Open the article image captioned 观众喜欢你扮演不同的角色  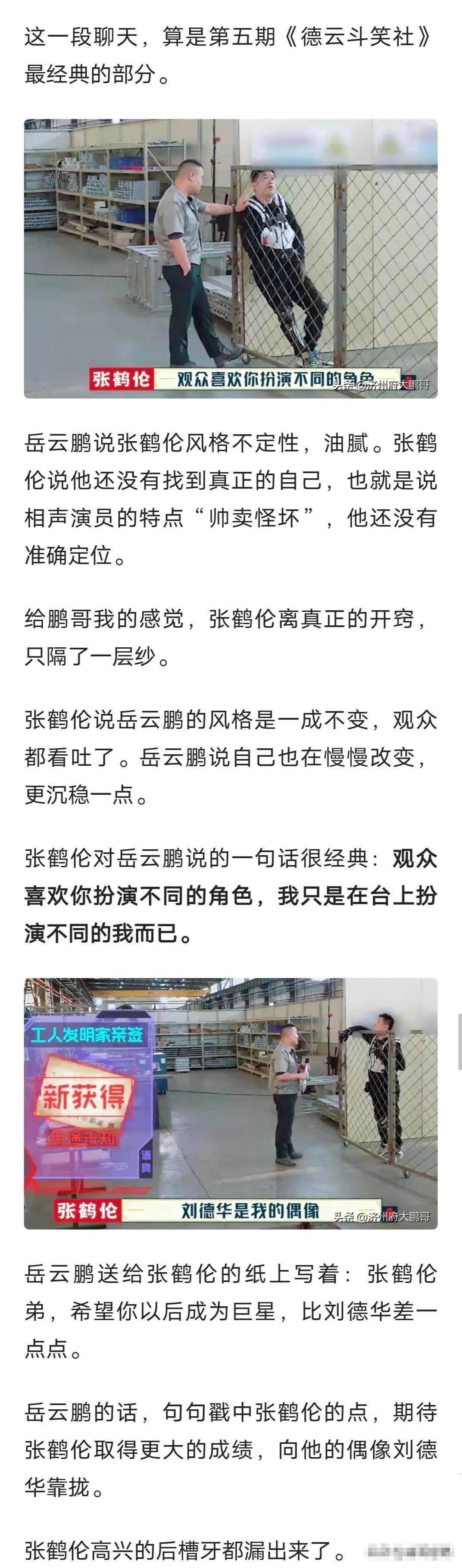click(231, 259)
